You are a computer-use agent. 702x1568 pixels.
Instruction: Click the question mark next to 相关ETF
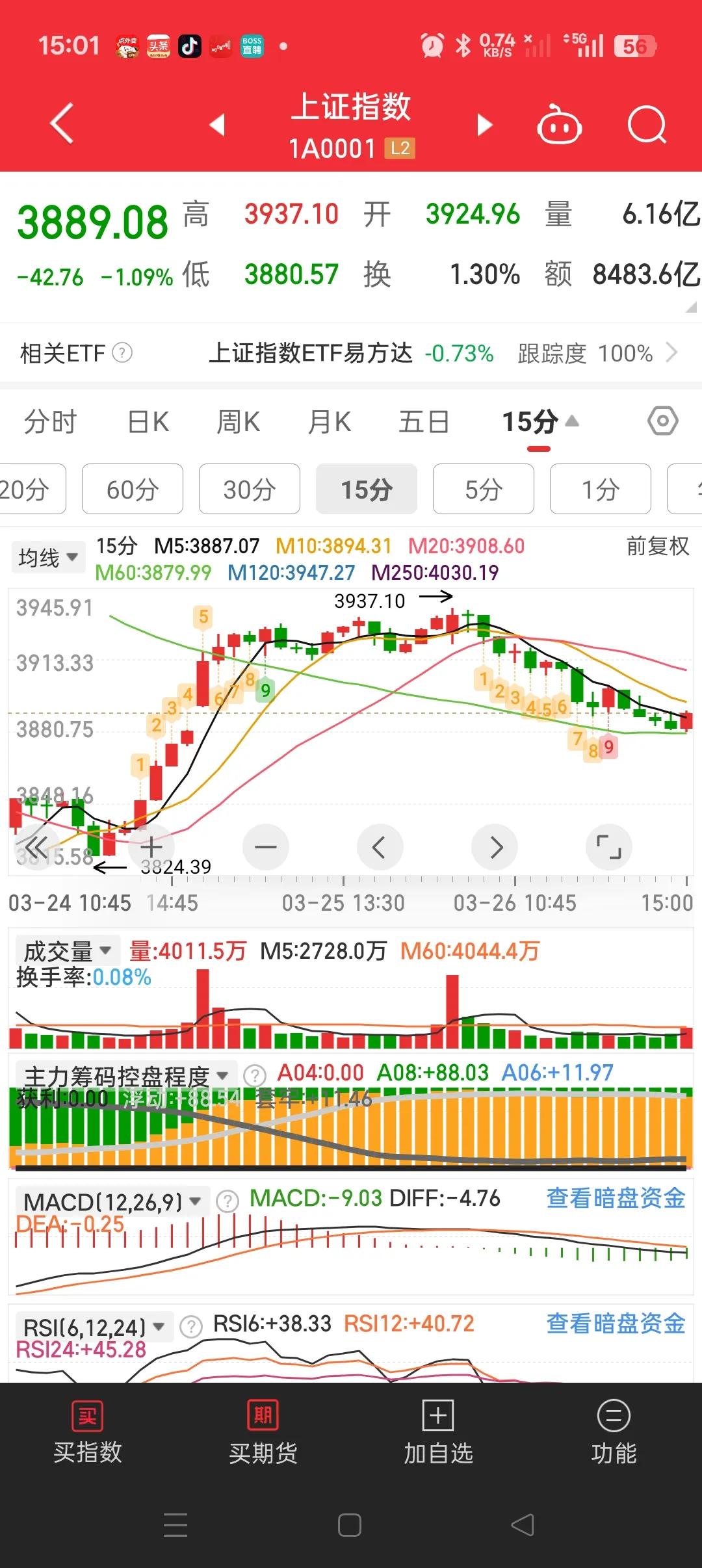tap(125, 354)
